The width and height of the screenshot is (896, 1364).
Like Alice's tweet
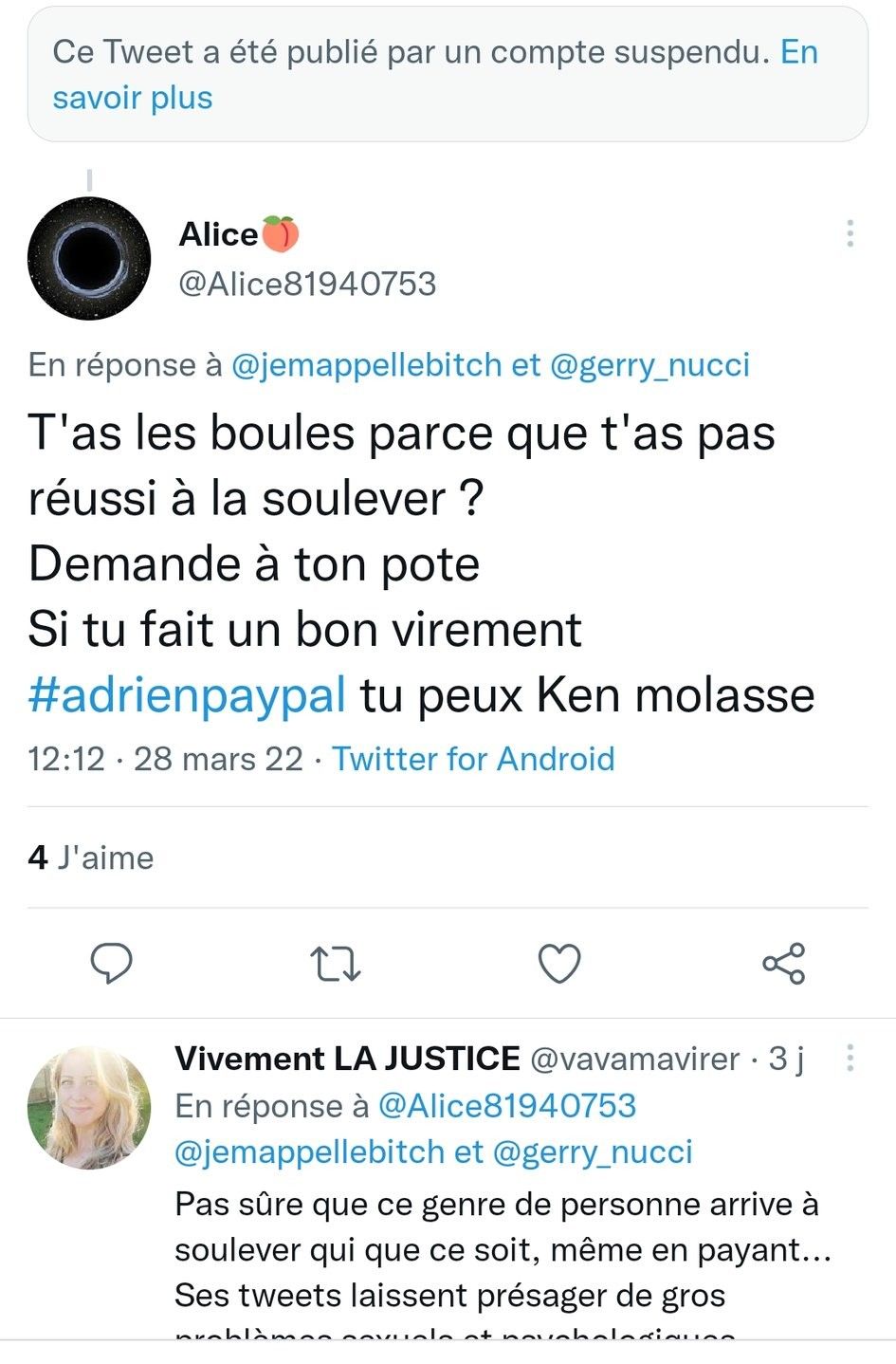[559, 964]
